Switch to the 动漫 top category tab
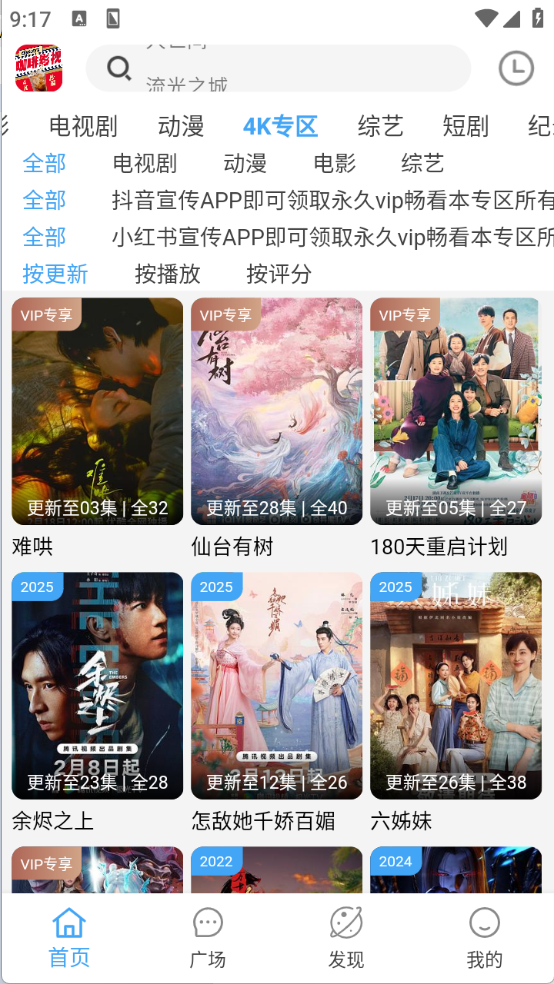 tap(181, 126)
